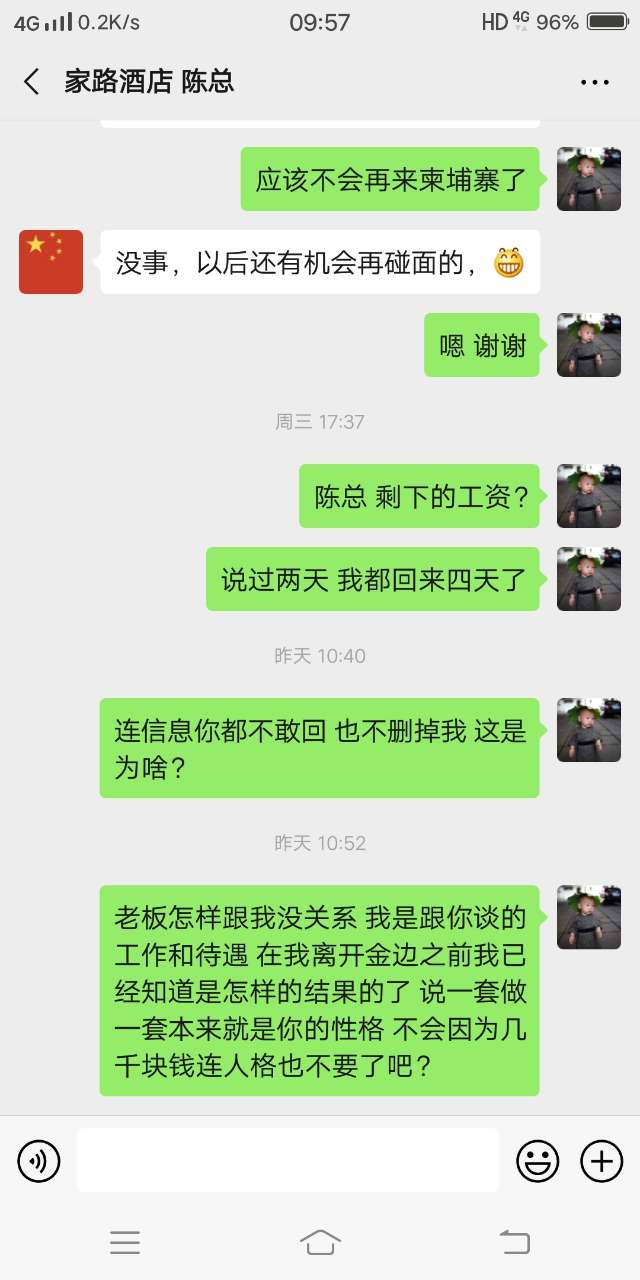Open the plus attachment menu
This screenshot has height=1280, width=640.
tap(601, 1161)
